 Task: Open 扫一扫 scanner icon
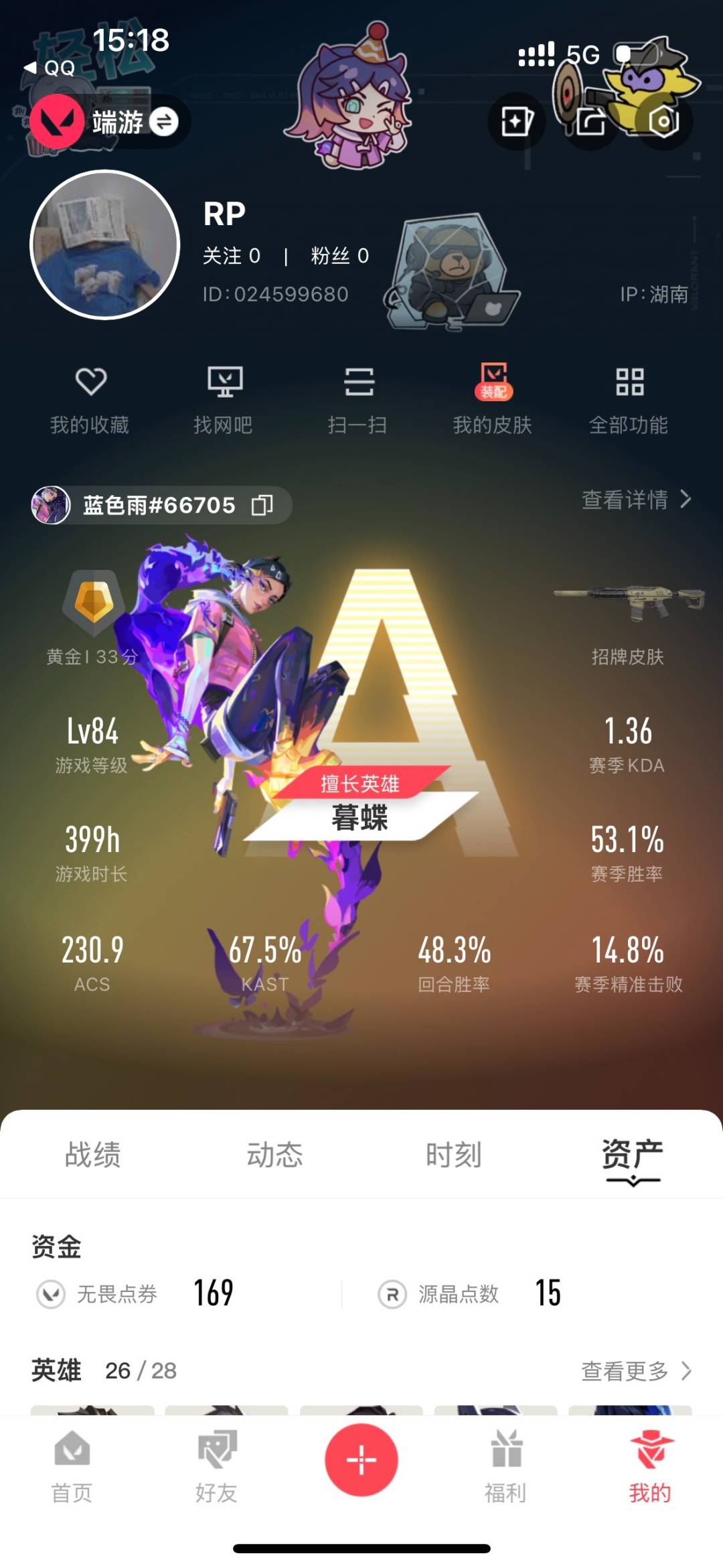pyautogui.click(x=360, y=399)
